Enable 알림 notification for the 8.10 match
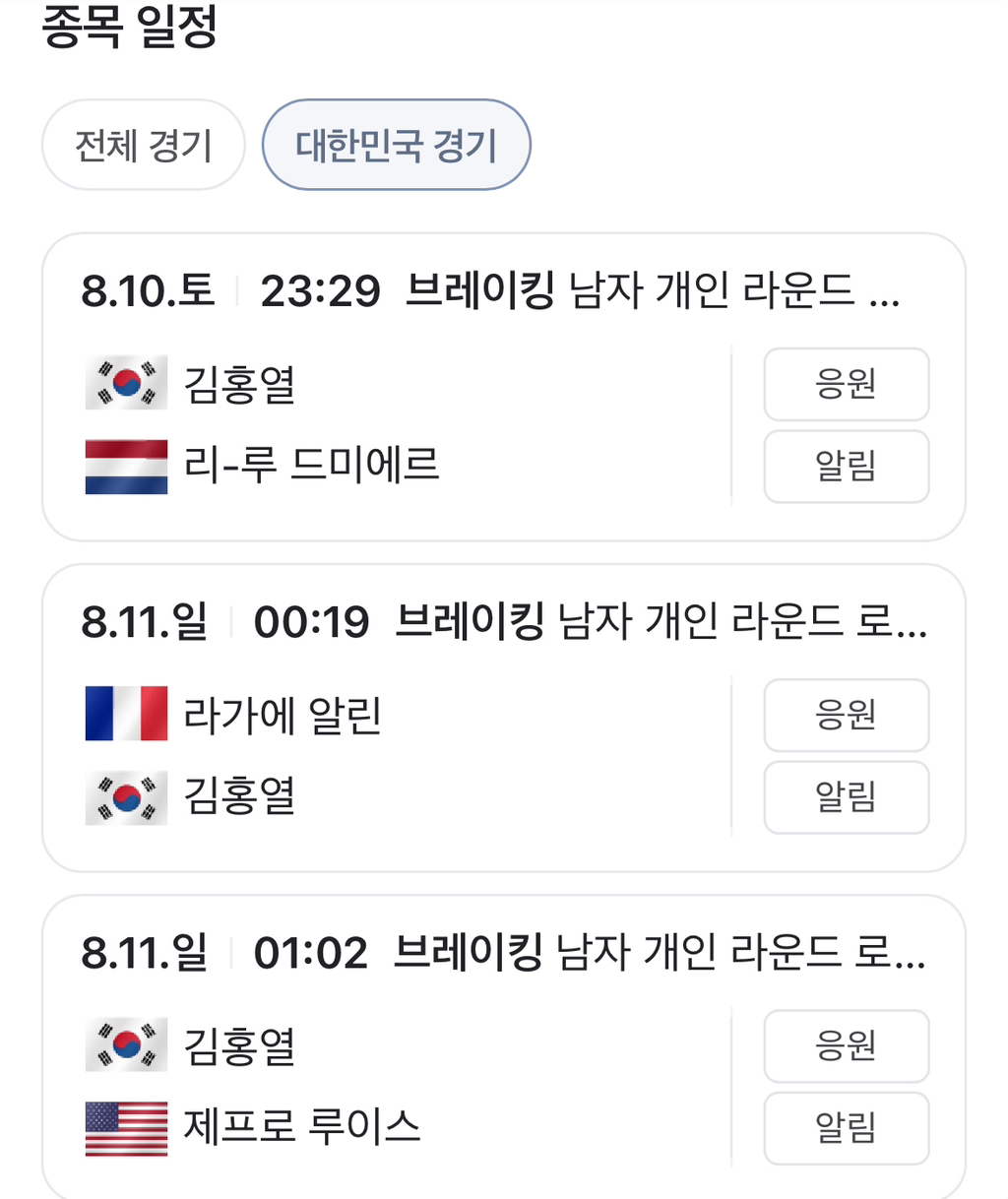The width and height of the screenshot is (1008, 1199). point(846,466)
